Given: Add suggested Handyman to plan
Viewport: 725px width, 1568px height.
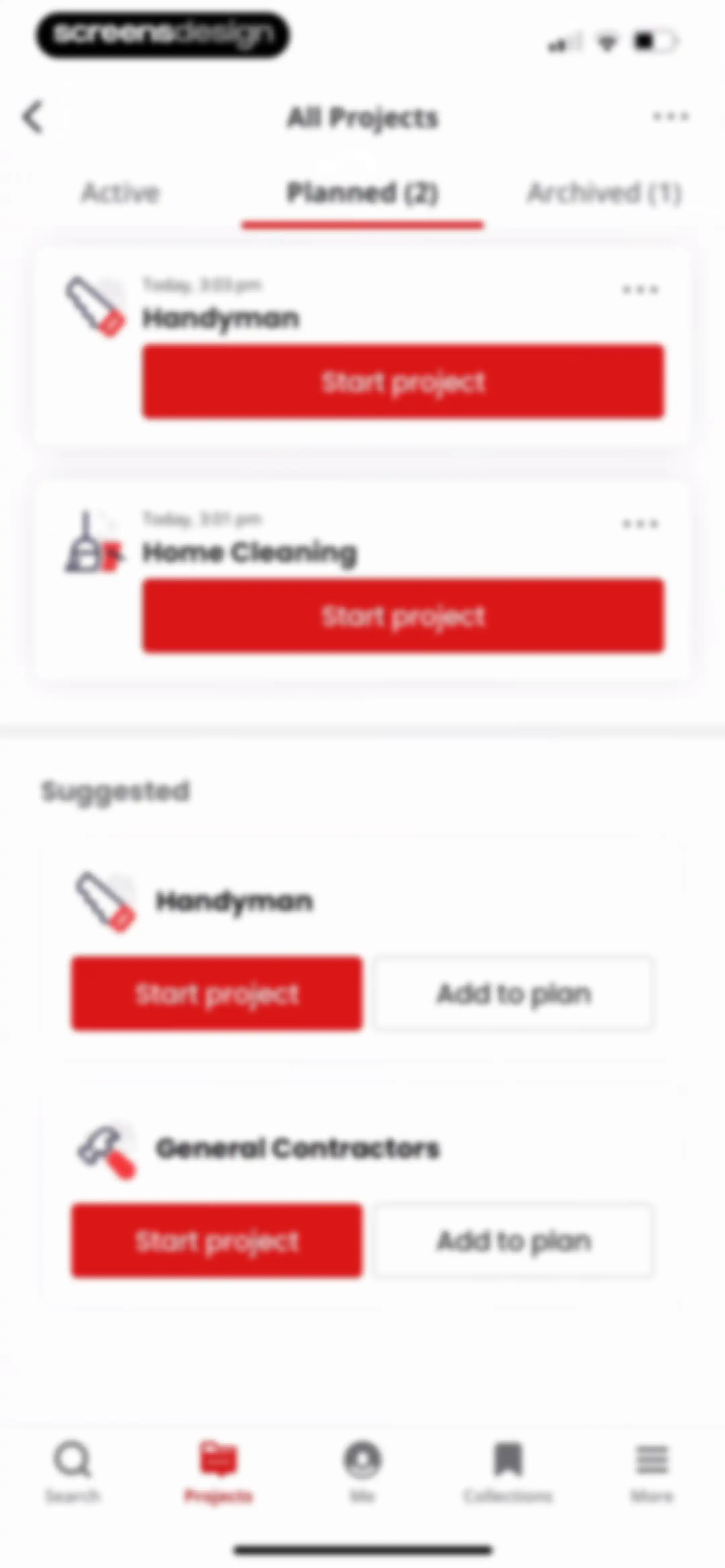Looking at the screenshot, I should point(514,994).
